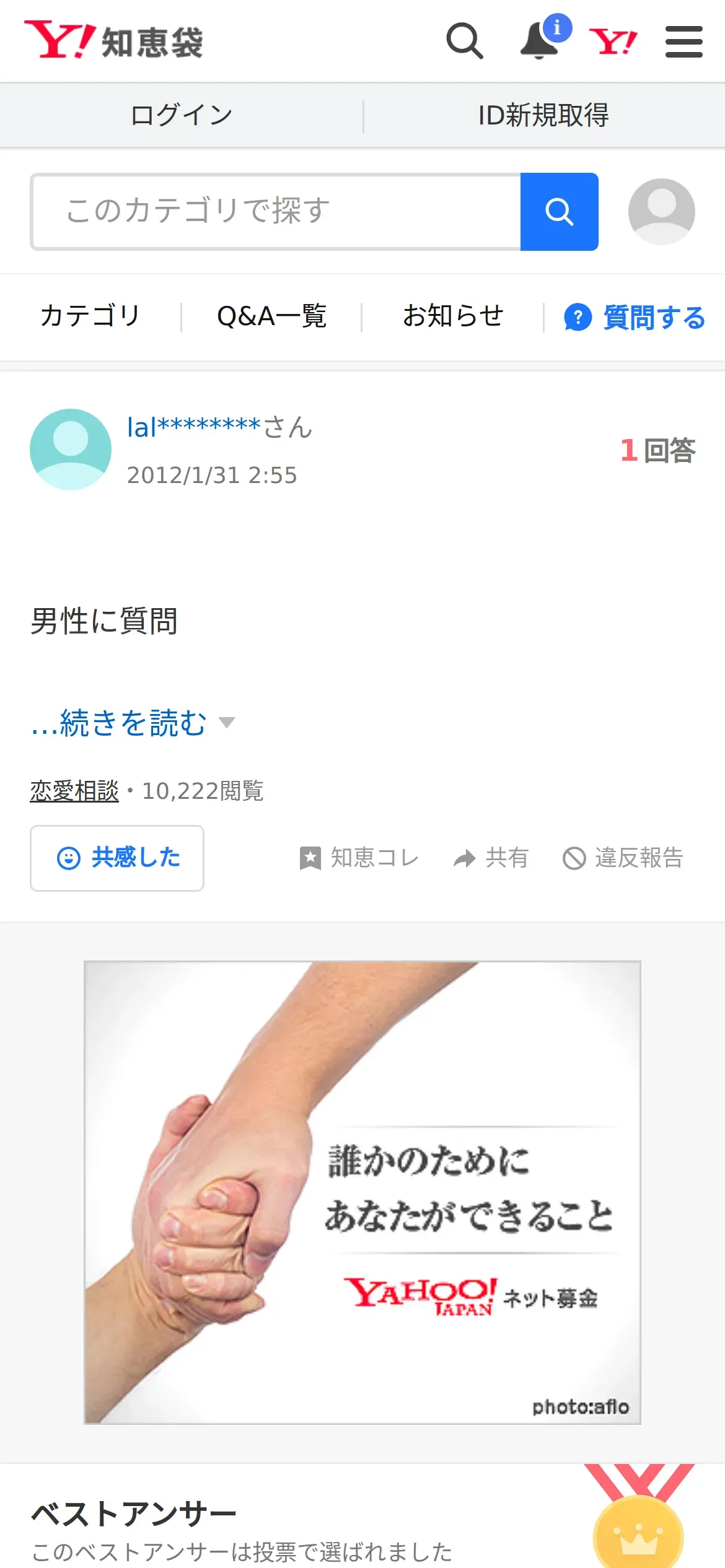Open the Q&A一覧 tab

click(271, 316)
